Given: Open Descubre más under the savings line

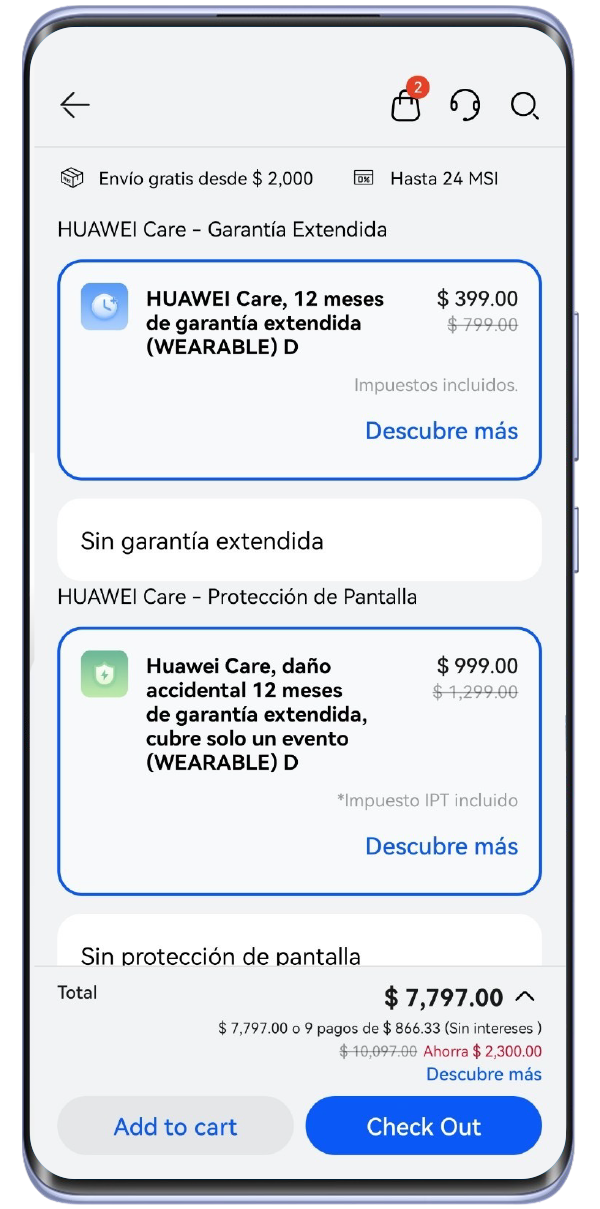Looking at the screenshot, I should [x=484, y=1074].
